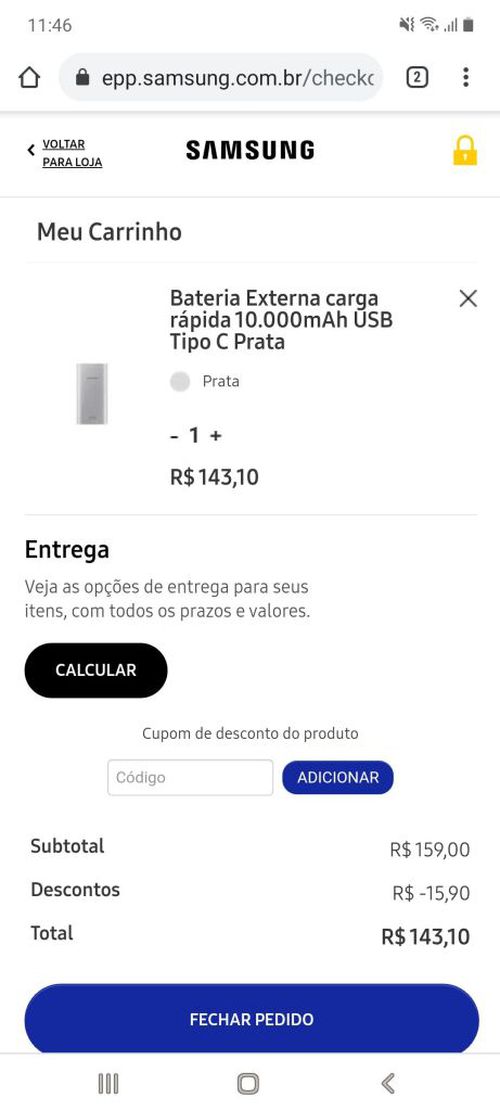Tap Adicionar to apply the coupon
500x1111 pixels.
(338, 777)
